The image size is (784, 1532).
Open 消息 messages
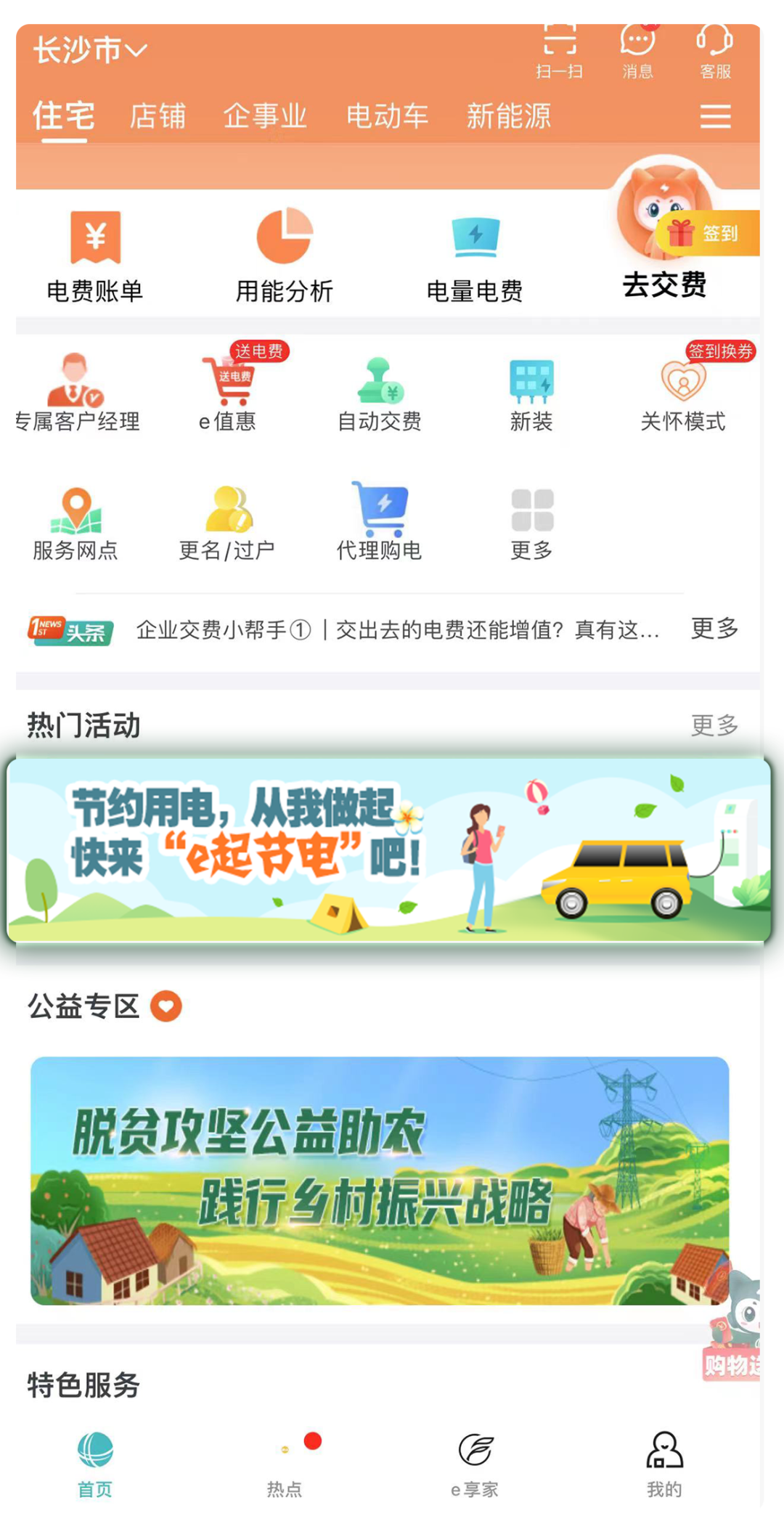(637, 49)
